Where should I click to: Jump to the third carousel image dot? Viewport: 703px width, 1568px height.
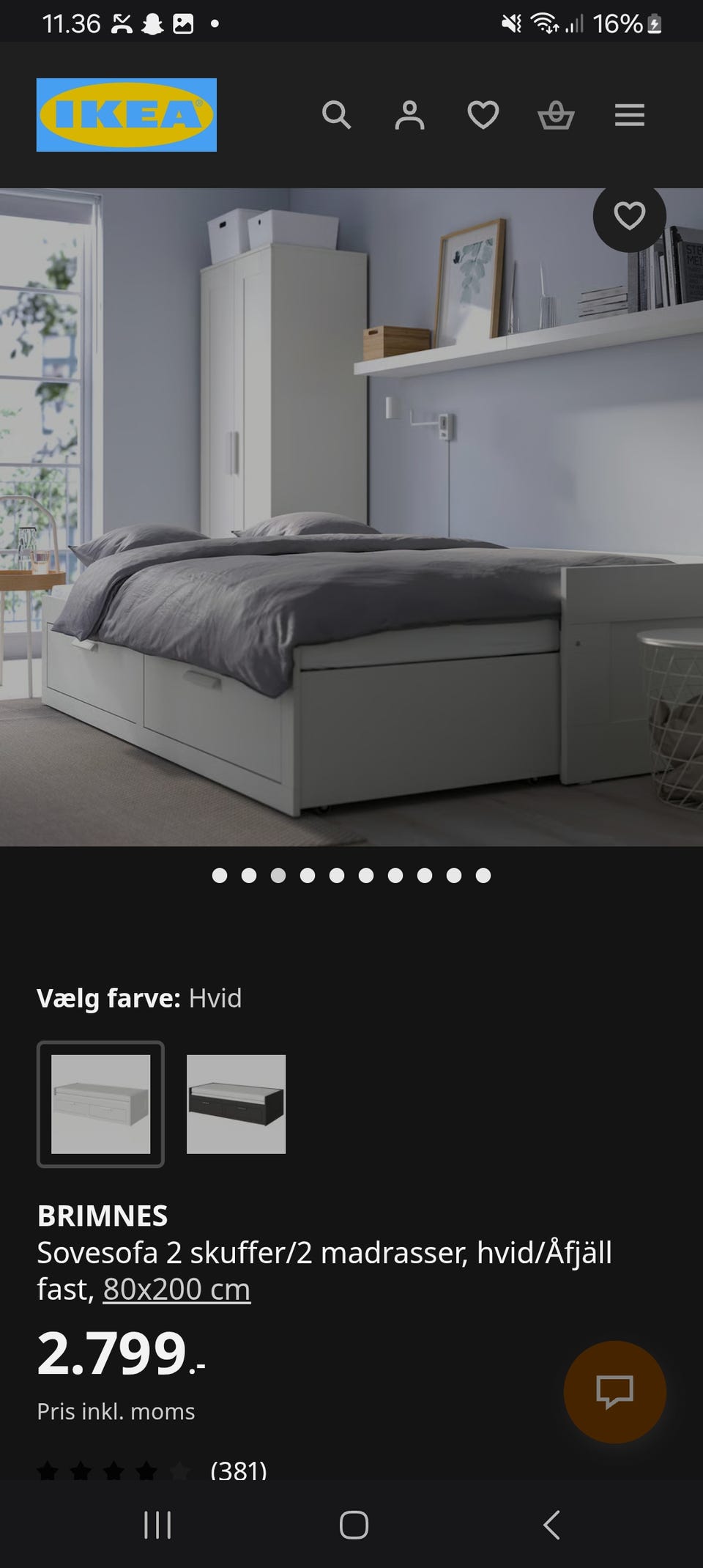click(278, 875)
